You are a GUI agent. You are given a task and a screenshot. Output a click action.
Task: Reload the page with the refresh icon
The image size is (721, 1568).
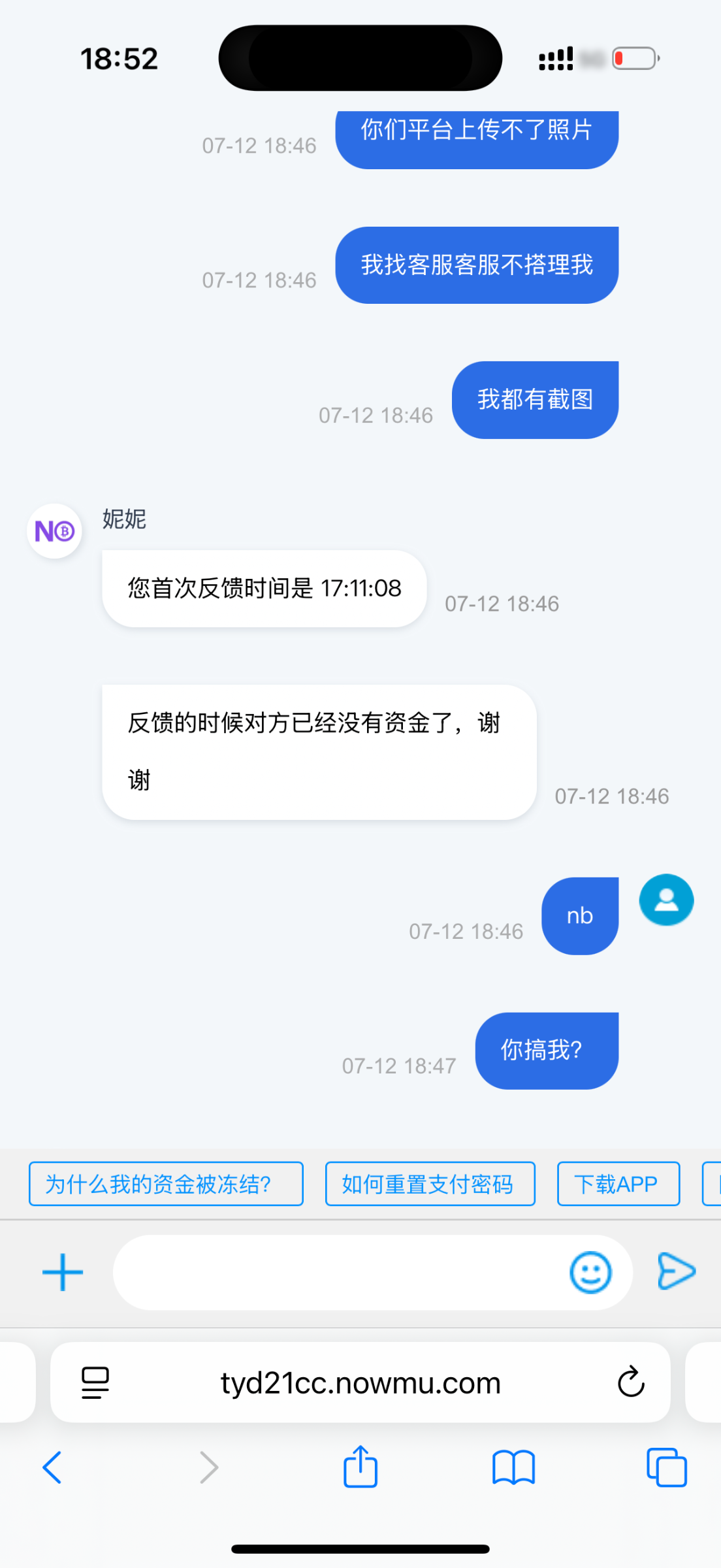tap(629, 1382)
